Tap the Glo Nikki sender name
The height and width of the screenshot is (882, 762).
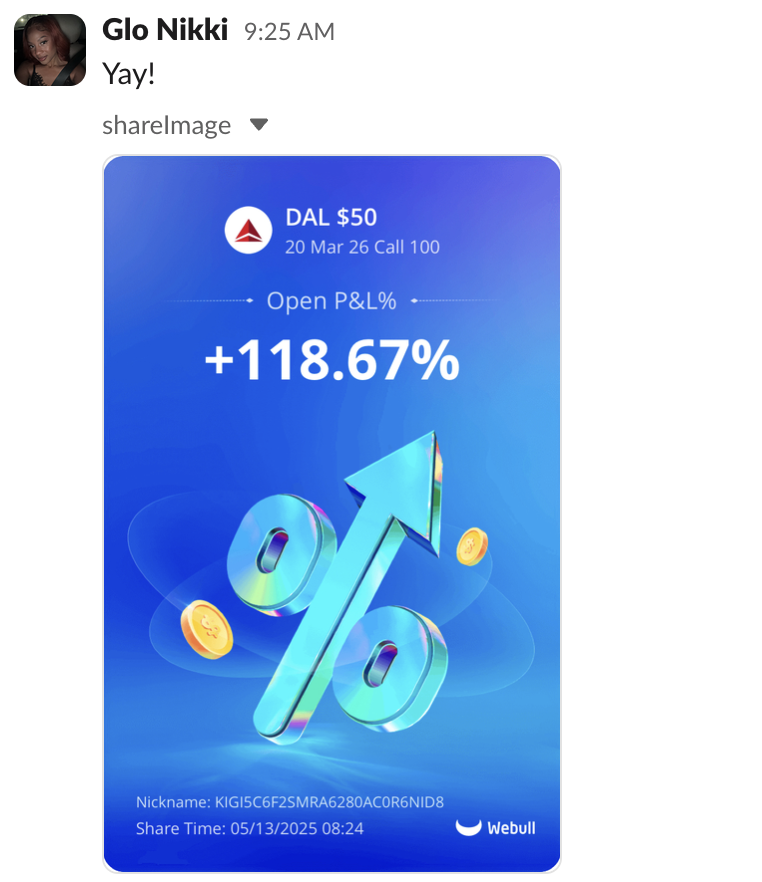(164, 30)
